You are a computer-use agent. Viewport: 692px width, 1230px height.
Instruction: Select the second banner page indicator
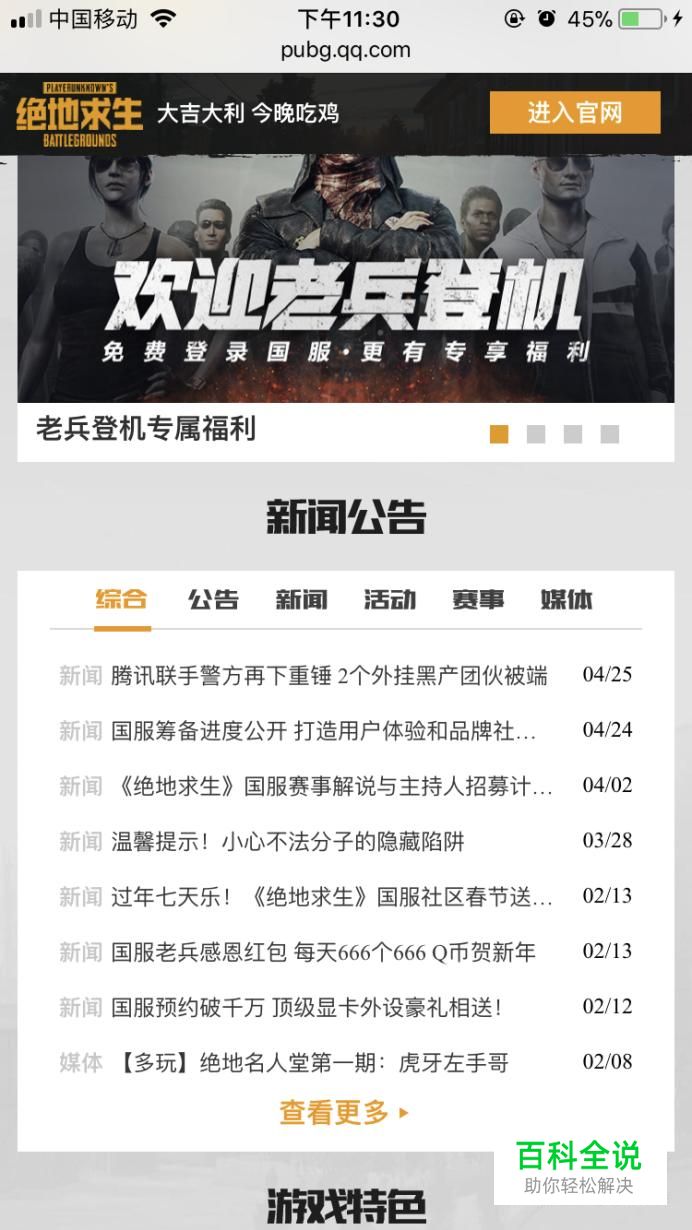click(536, 434)
